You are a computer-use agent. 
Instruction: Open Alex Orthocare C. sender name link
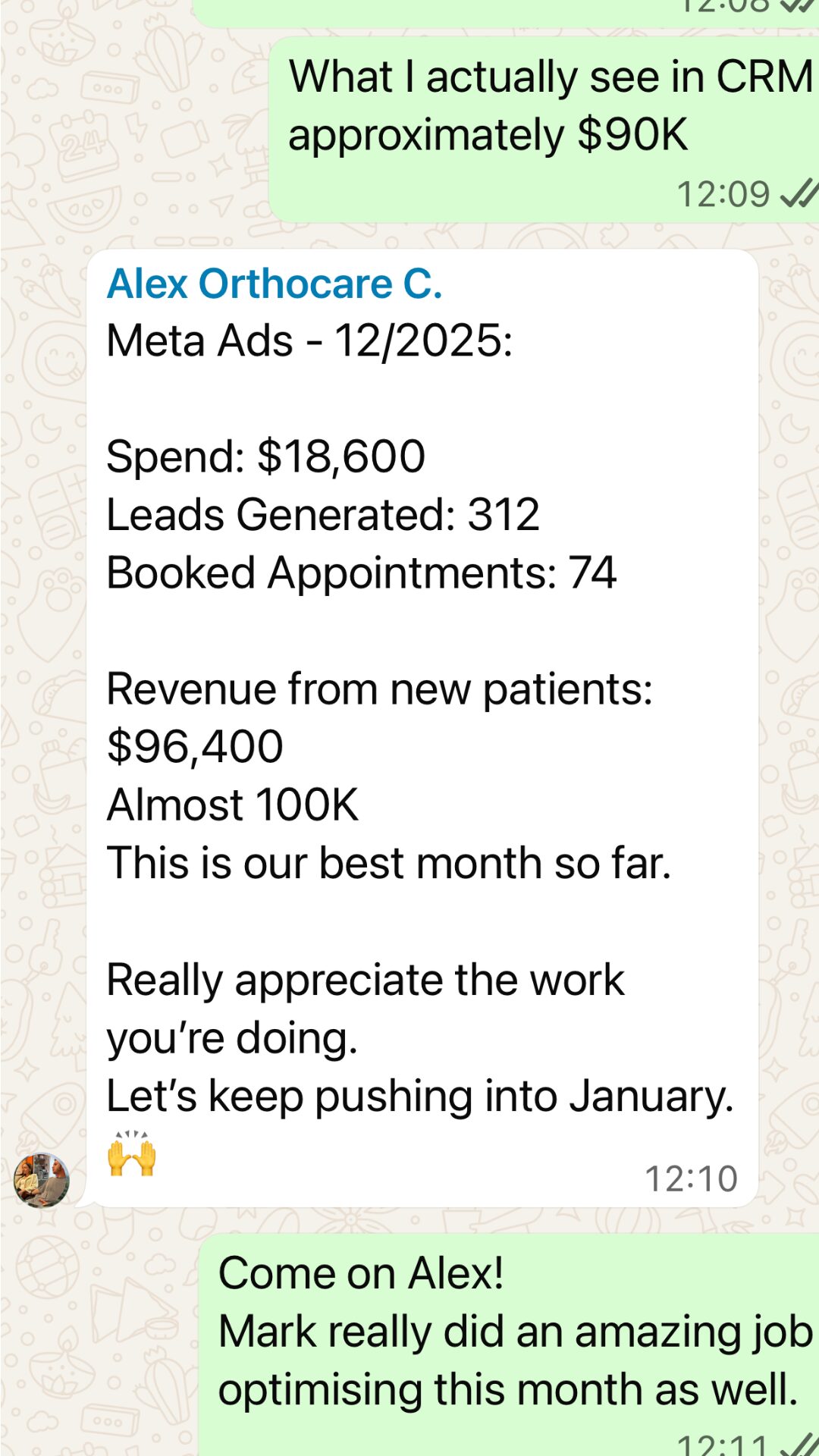tap(275, 284)
